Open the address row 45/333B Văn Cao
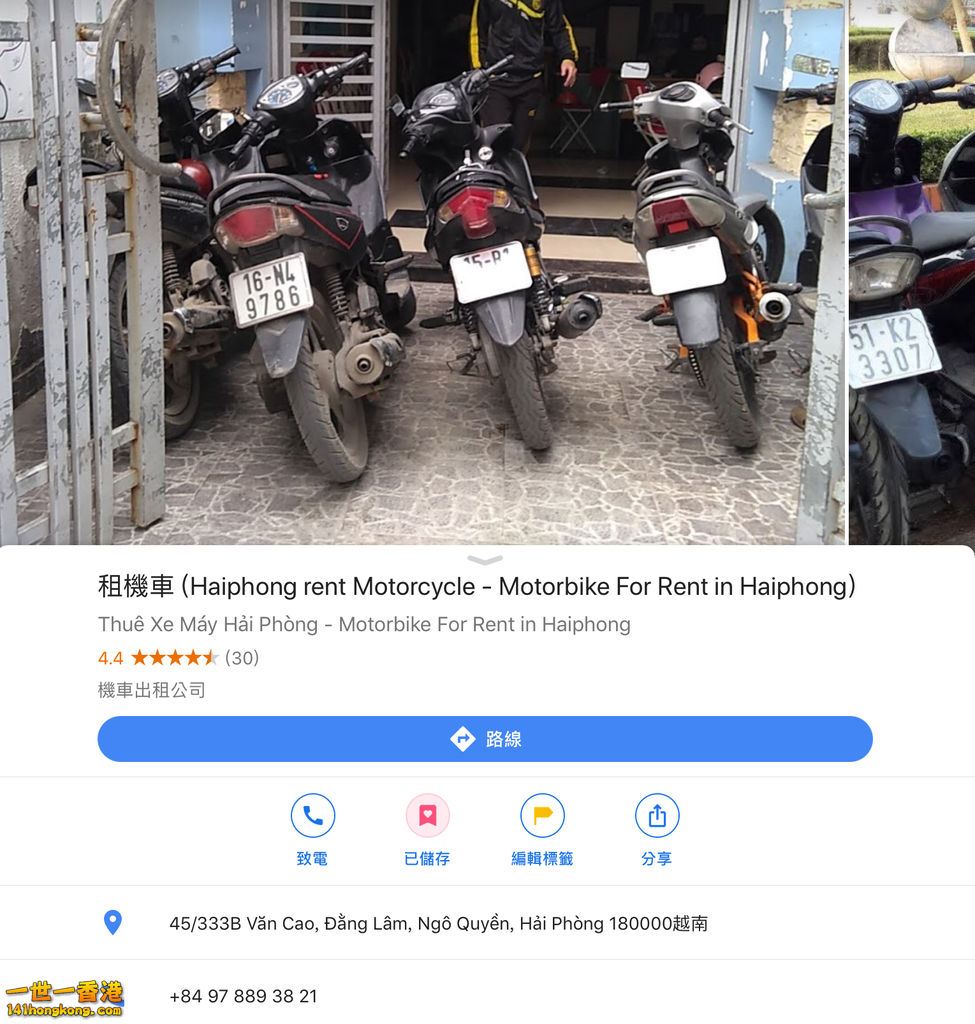Viewport: 975px width, 1024px height. coord(438,923)
